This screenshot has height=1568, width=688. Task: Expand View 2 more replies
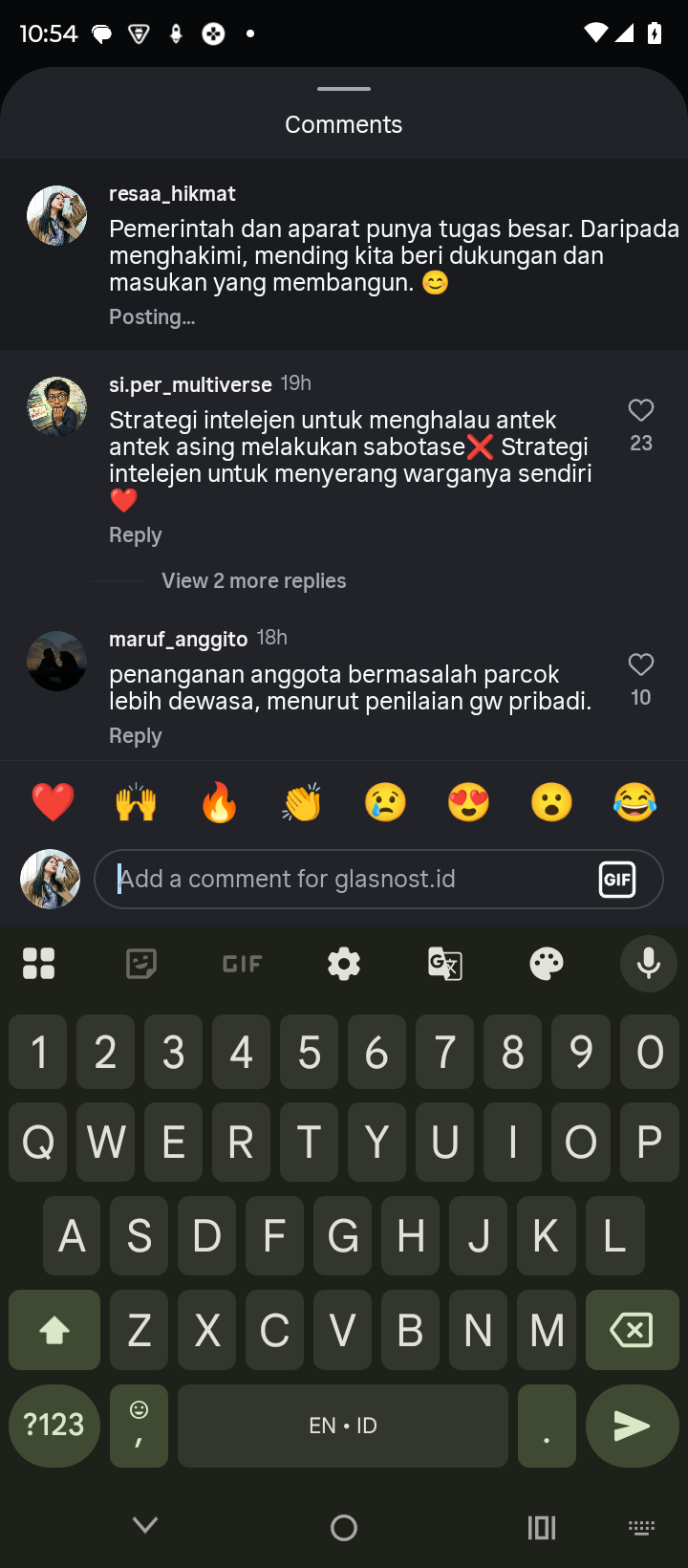point(253,581)
